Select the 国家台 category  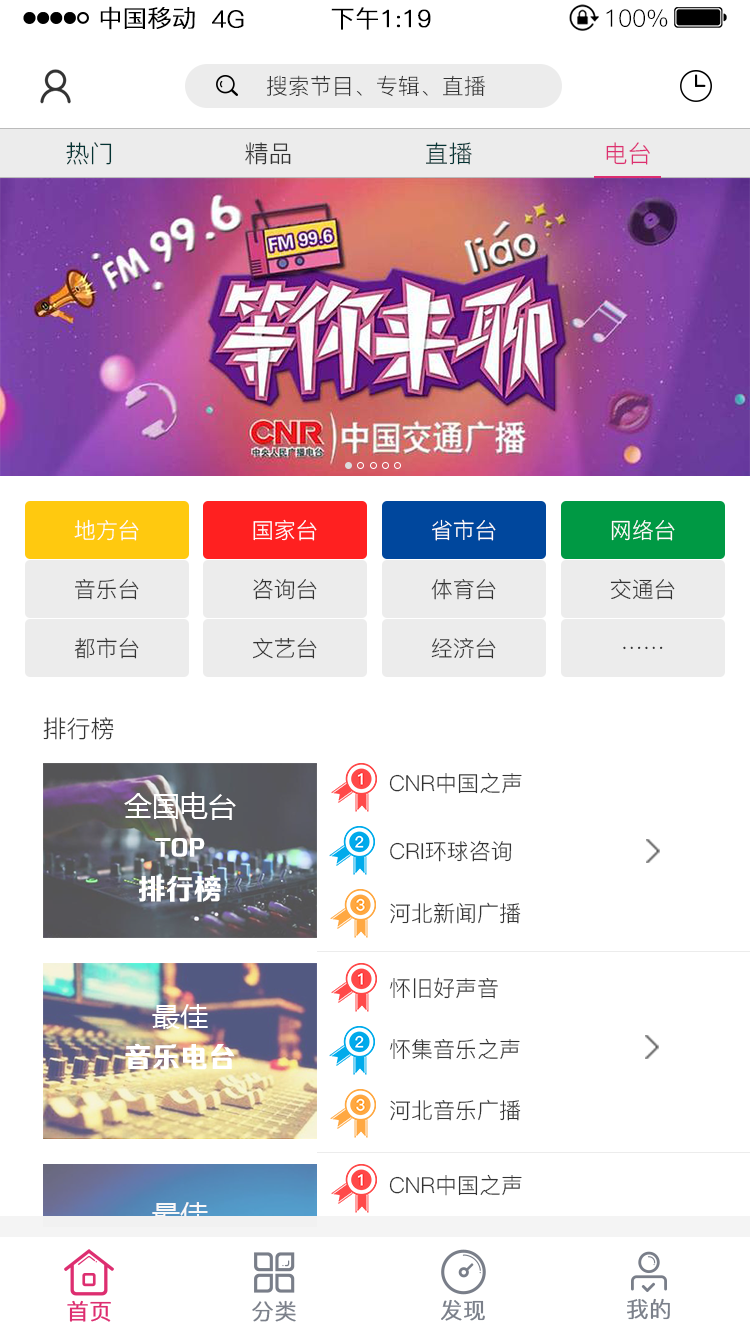tap(285, 530)
